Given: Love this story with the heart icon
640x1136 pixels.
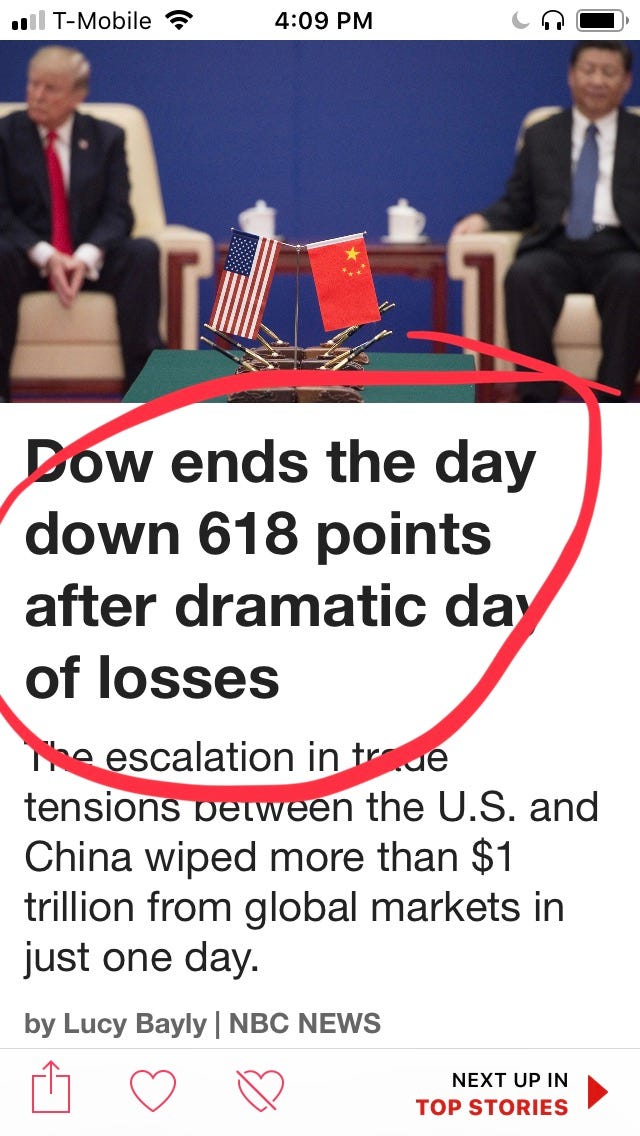Looking at the screenshot, I should [153, 1089].
